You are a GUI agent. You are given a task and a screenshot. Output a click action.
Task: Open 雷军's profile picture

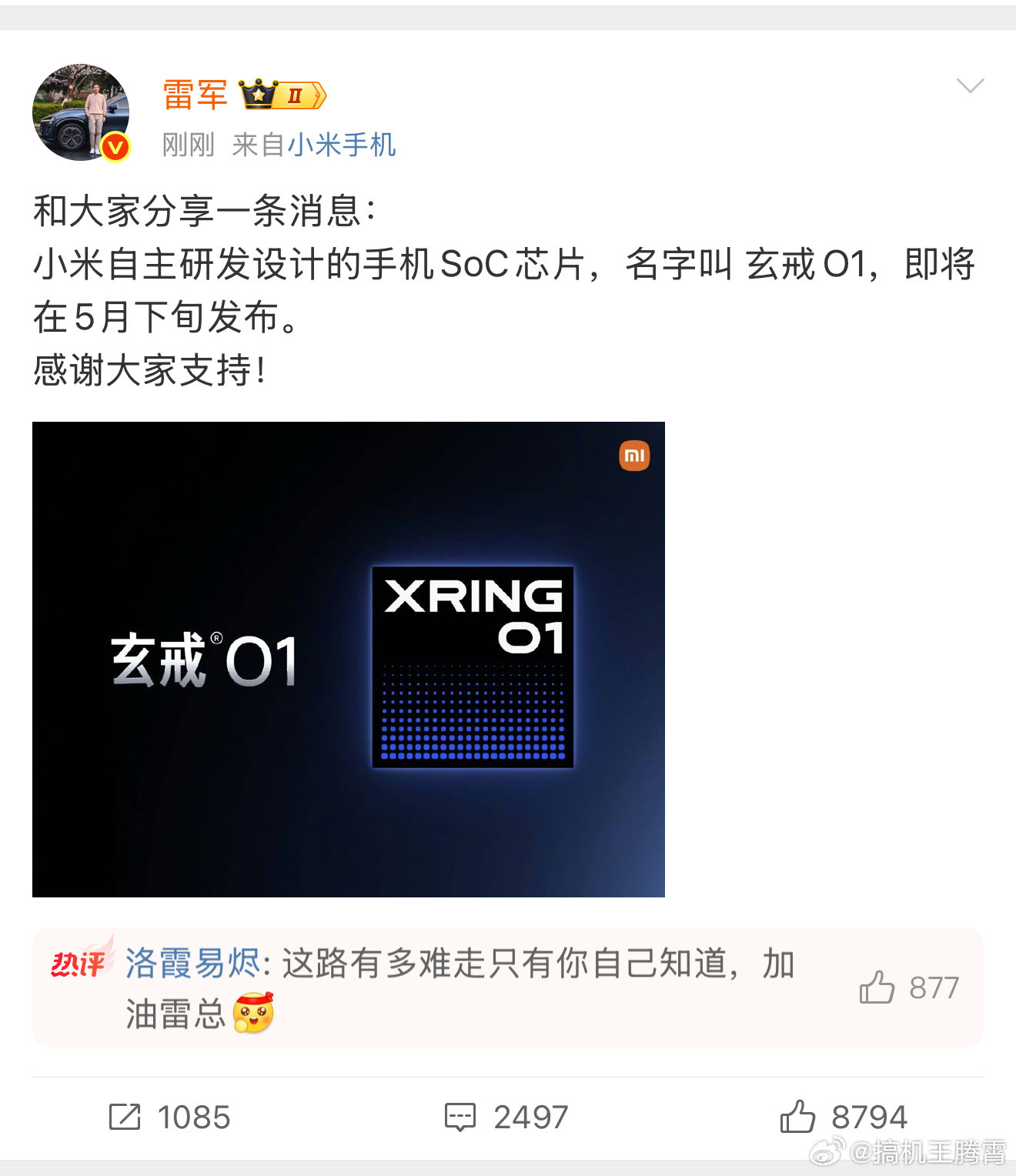81,112
